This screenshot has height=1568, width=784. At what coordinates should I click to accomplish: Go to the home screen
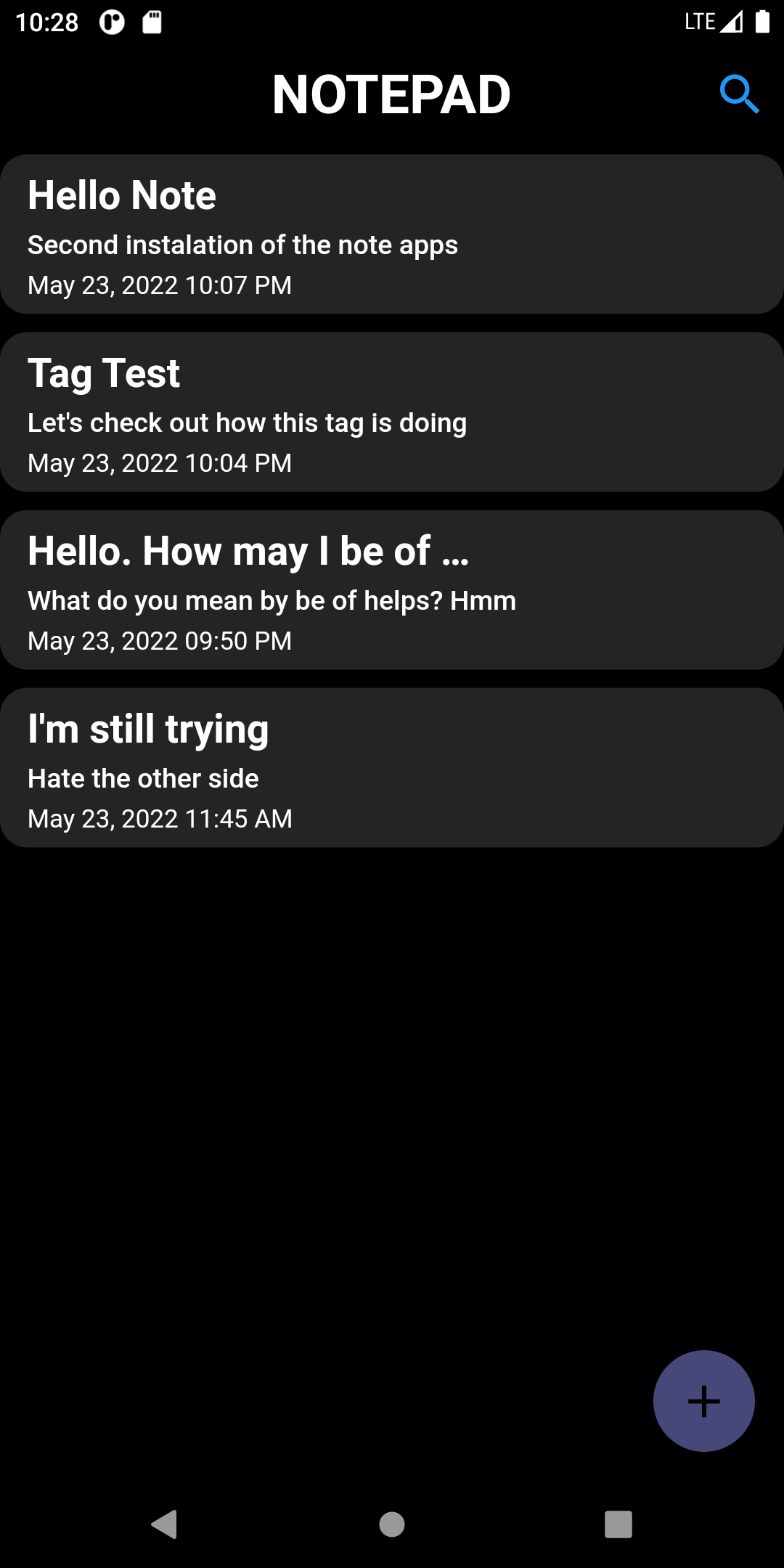point(392,1524)
